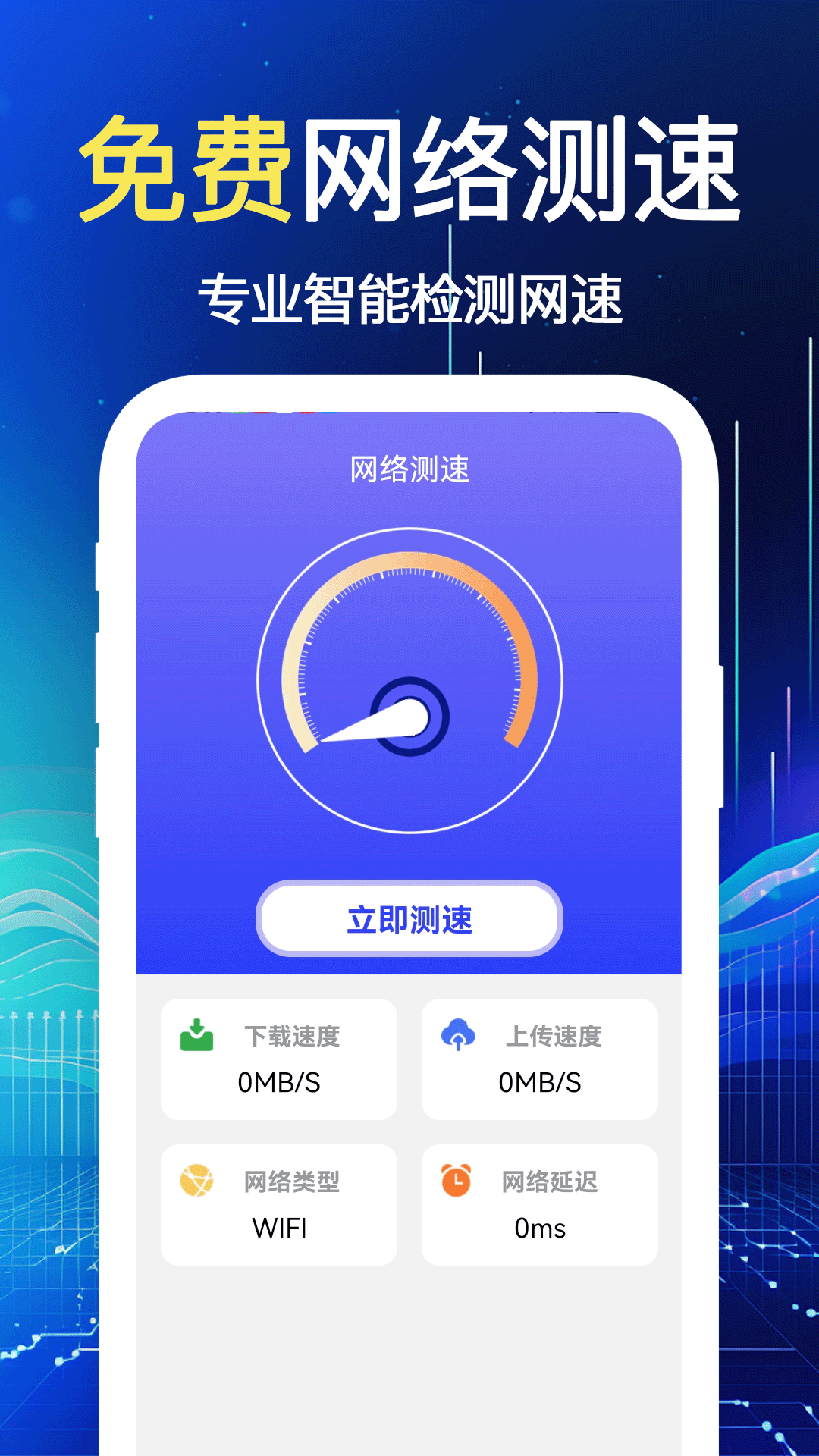Click the 网络类型 card
The image size is (819, 1456).
(x=279, y=1204)
